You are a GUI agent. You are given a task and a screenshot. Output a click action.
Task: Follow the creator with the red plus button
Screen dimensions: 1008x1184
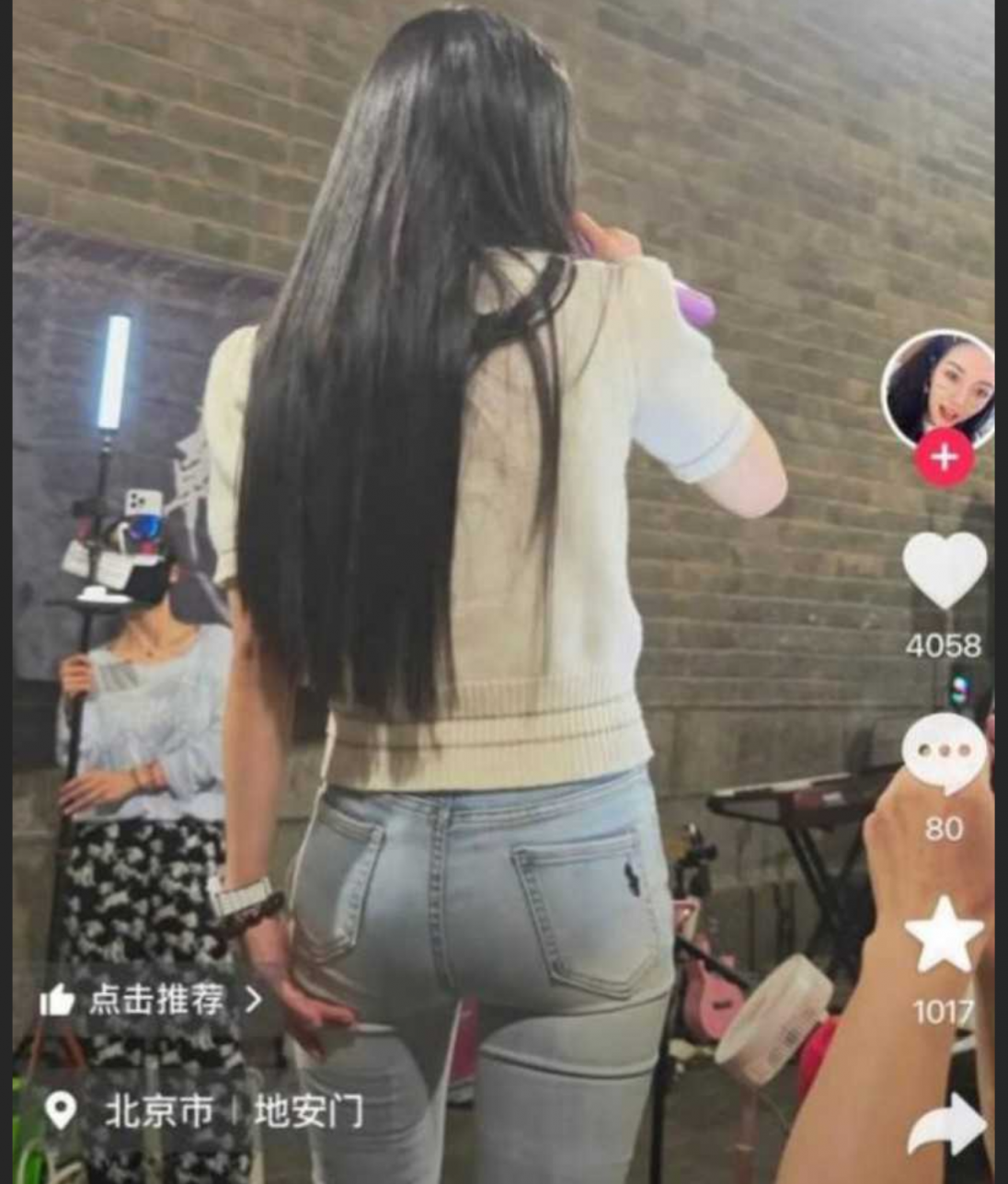(x=944, y=457)
